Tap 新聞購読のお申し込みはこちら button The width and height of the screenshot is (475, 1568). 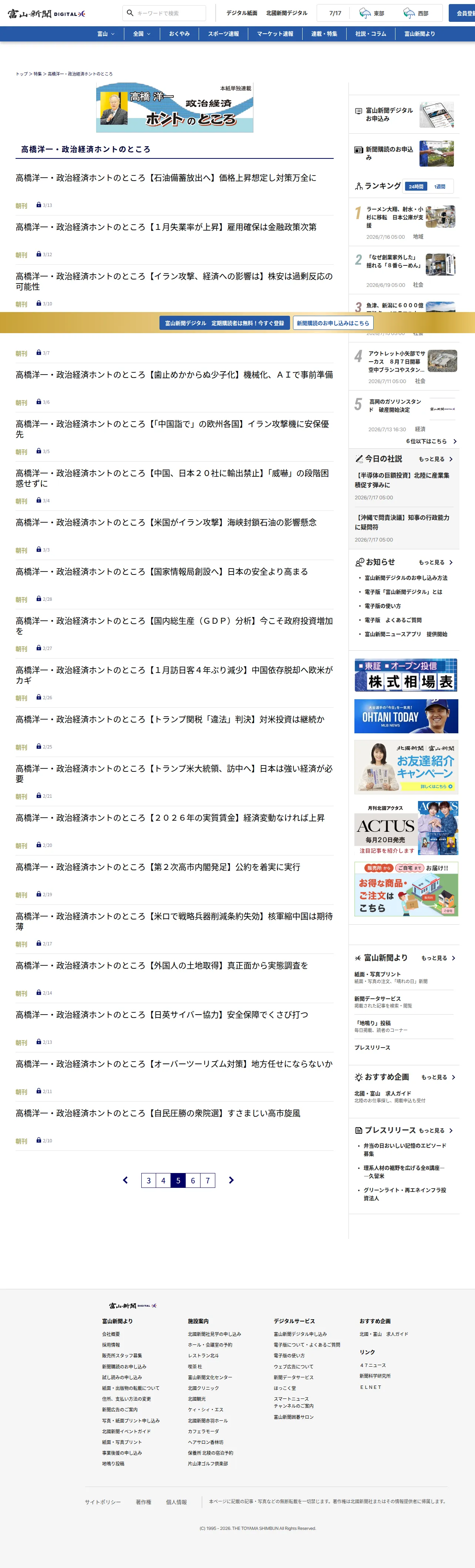333,323
